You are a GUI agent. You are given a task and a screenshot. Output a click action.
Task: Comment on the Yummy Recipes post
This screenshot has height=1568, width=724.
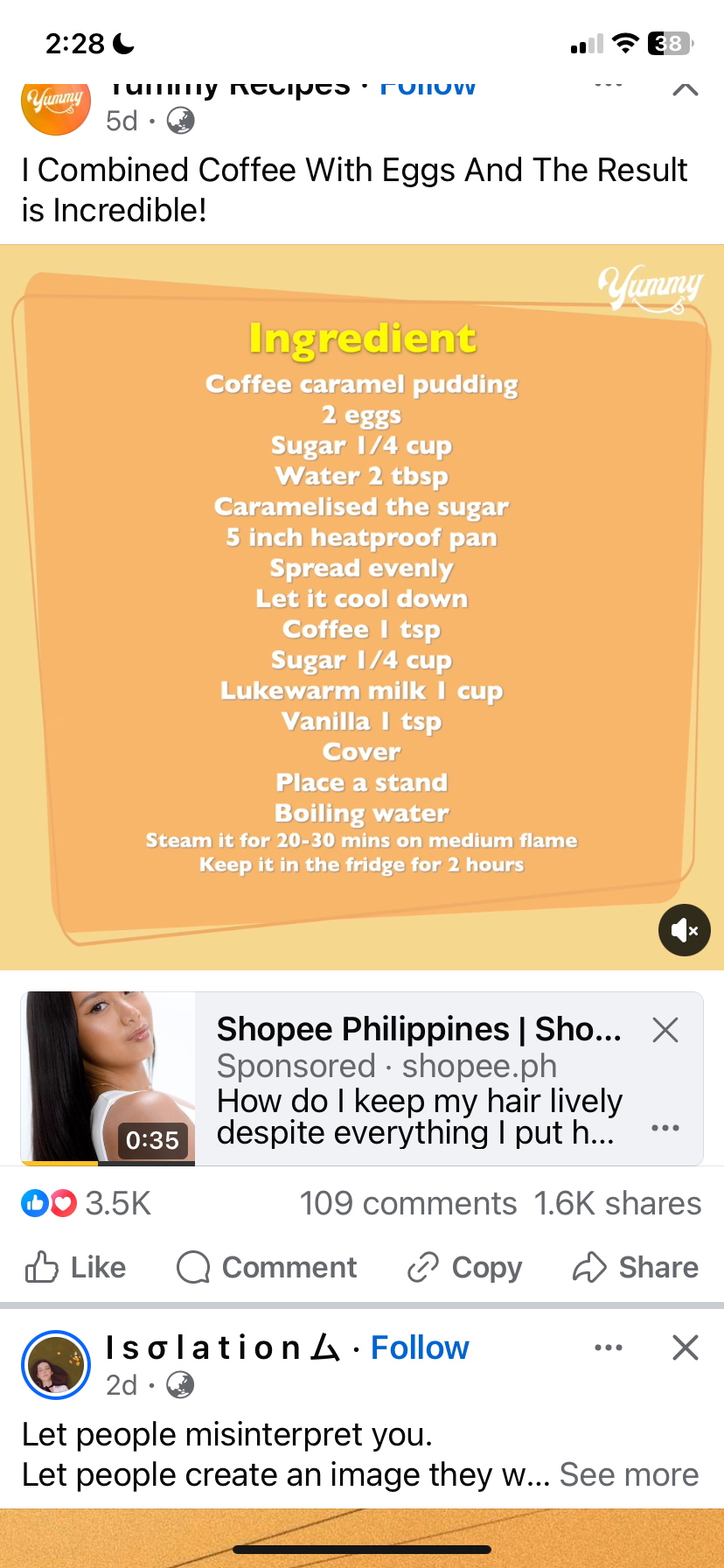point(267,1267)
